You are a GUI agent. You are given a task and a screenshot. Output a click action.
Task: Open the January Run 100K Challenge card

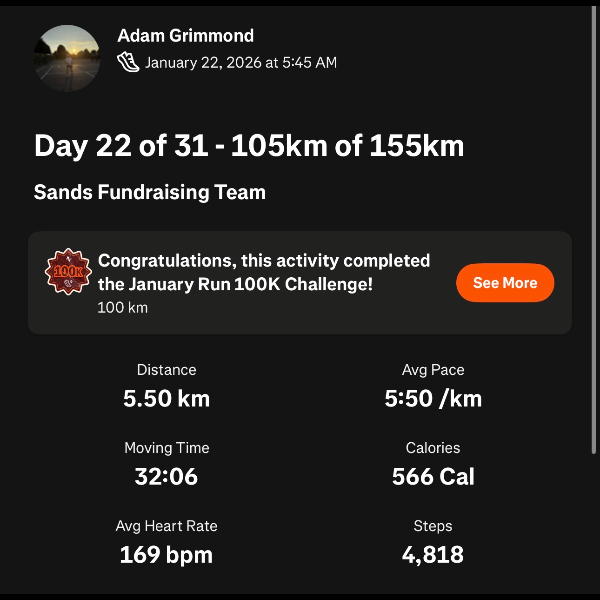250,283
